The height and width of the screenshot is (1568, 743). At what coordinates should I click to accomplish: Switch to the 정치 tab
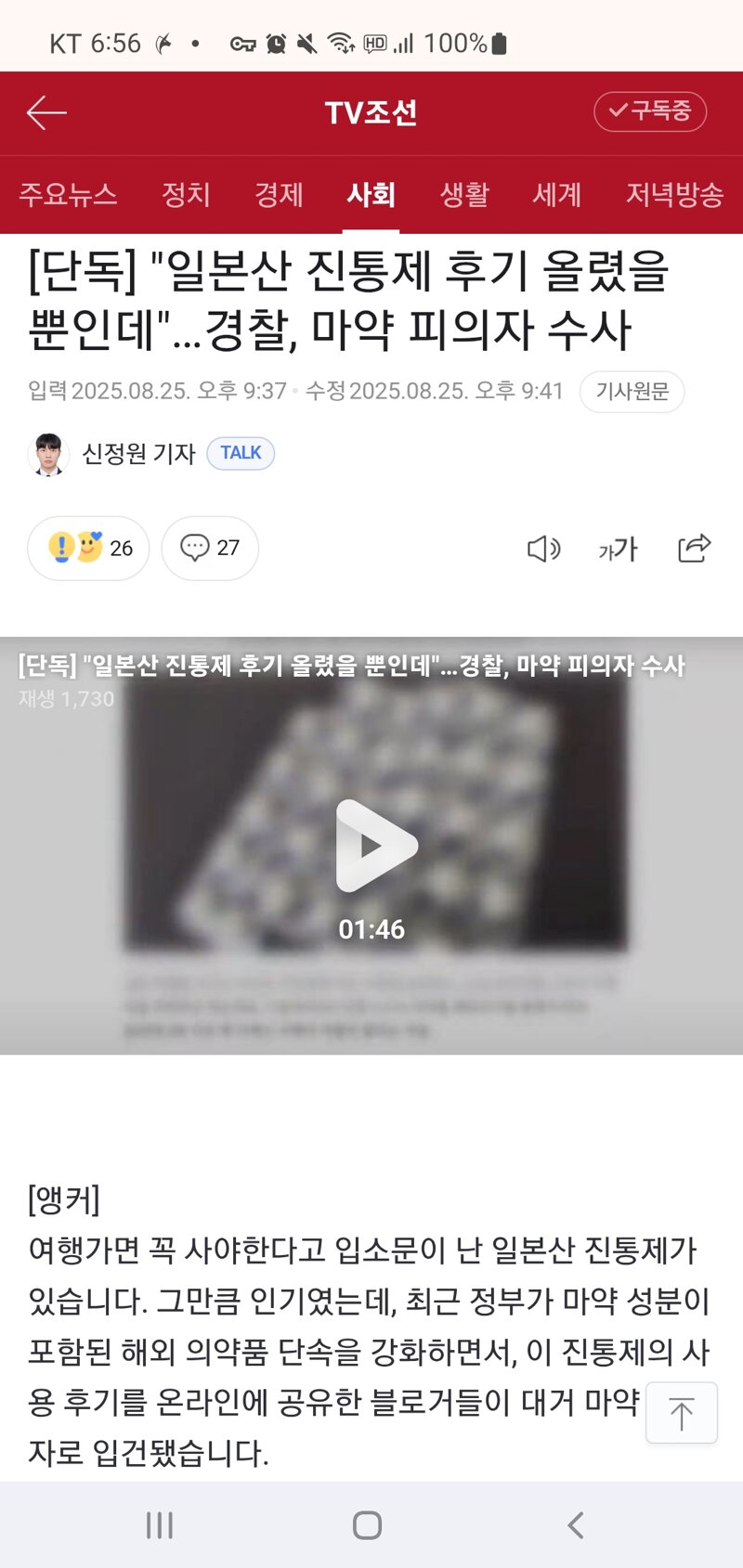point(186,195)
